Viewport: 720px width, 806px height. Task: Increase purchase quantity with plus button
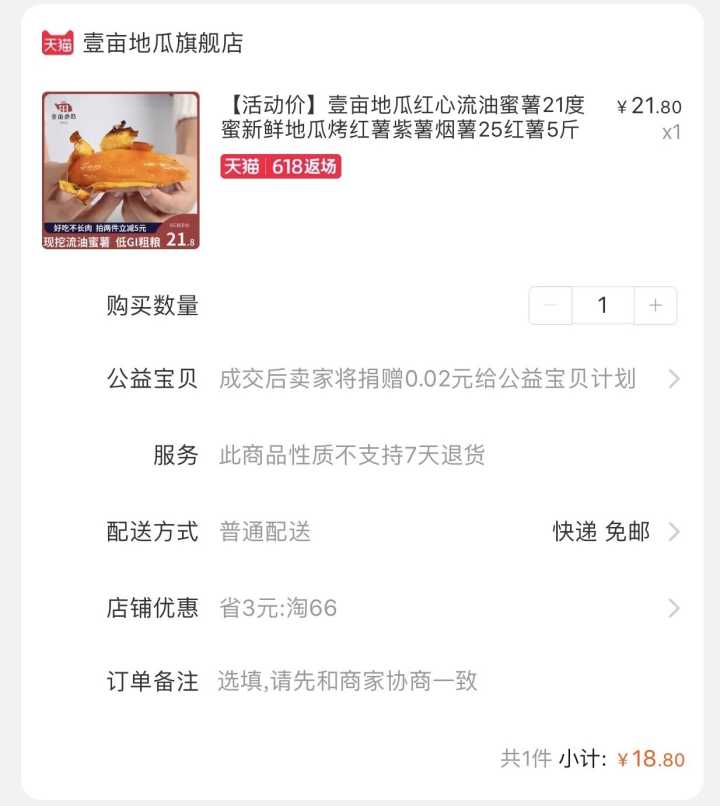(655, 306)
